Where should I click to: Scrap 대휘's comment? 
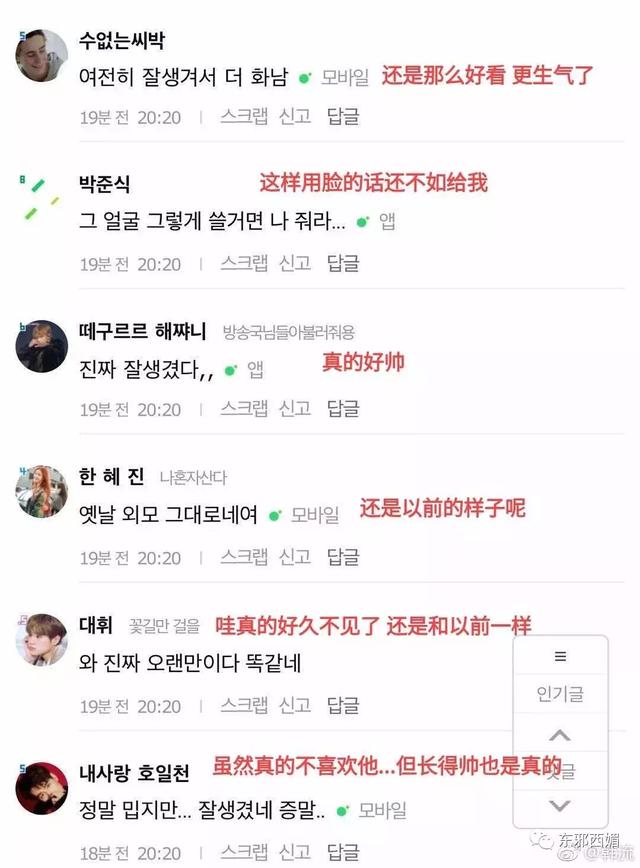[244, 706]
